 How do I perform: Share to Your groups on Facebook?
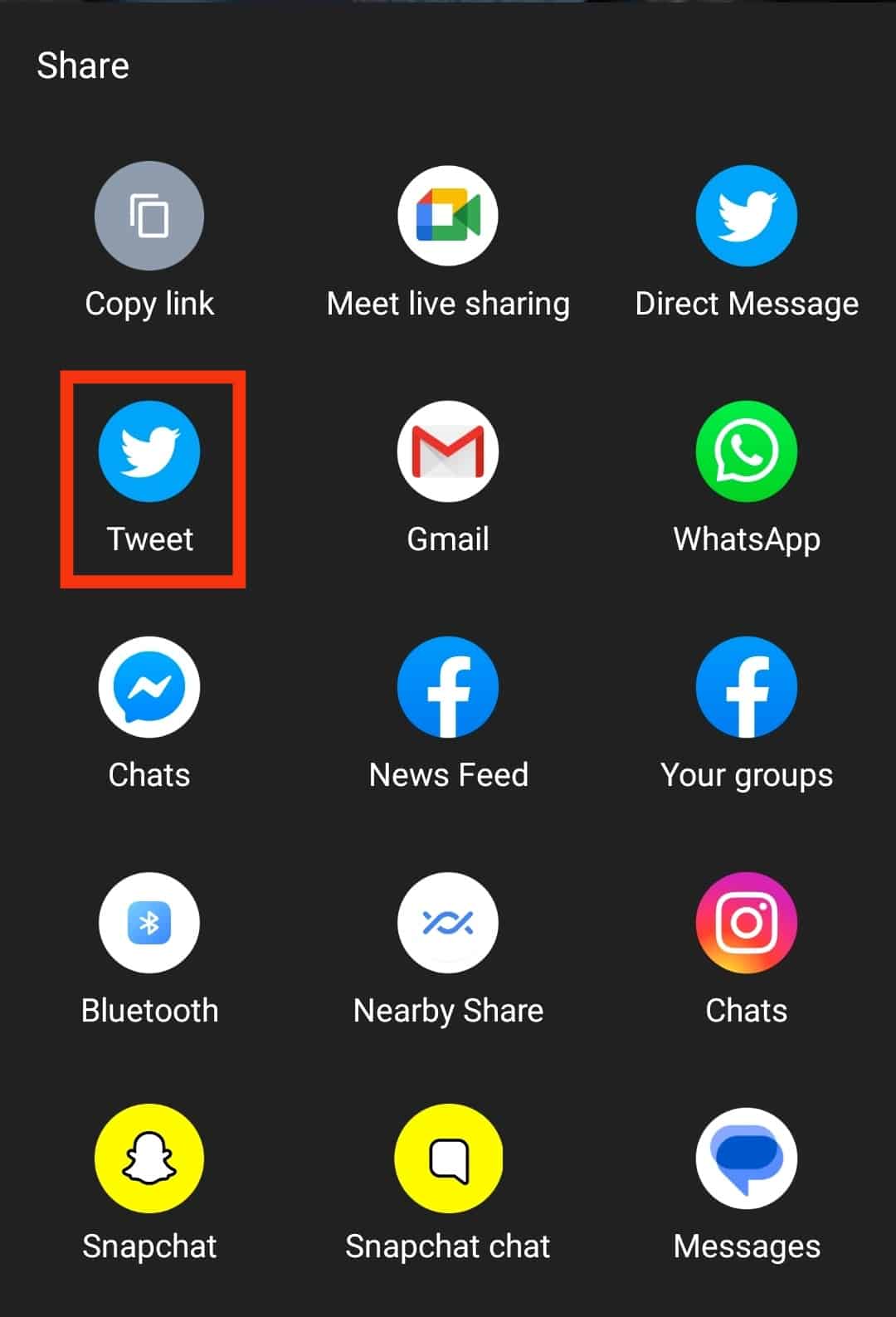click(746, 687)
